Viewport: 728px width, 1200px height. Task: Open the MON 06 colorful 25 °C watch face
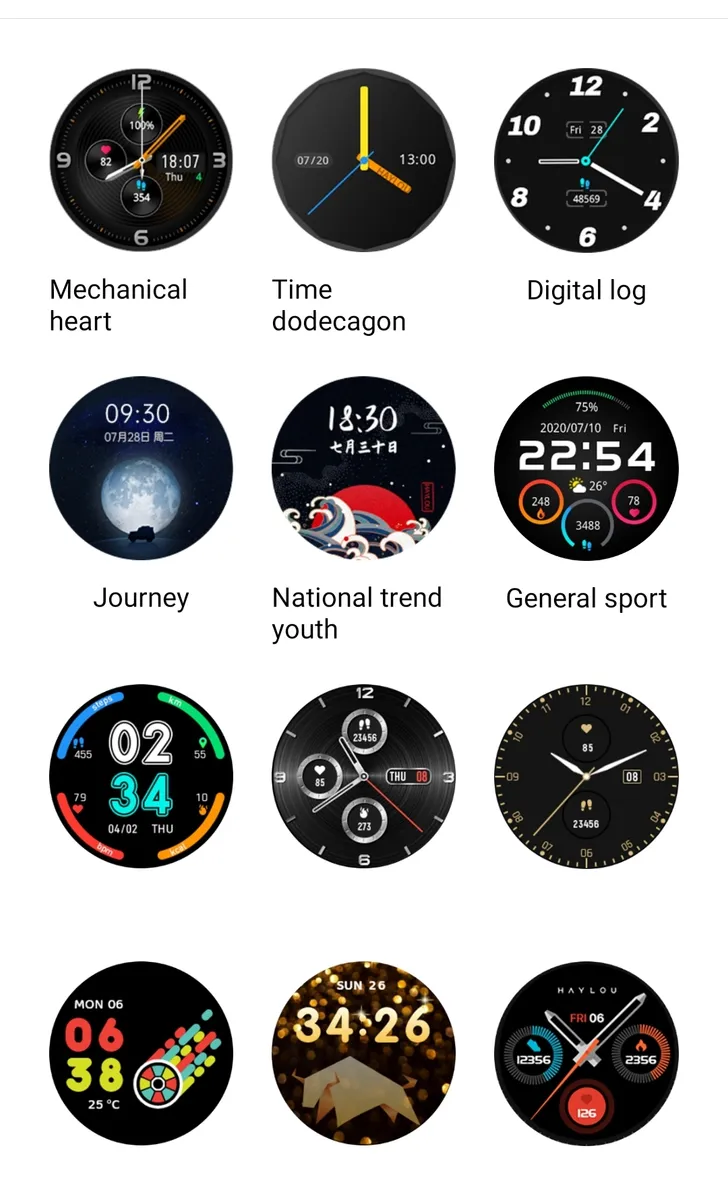[141, 1054]
